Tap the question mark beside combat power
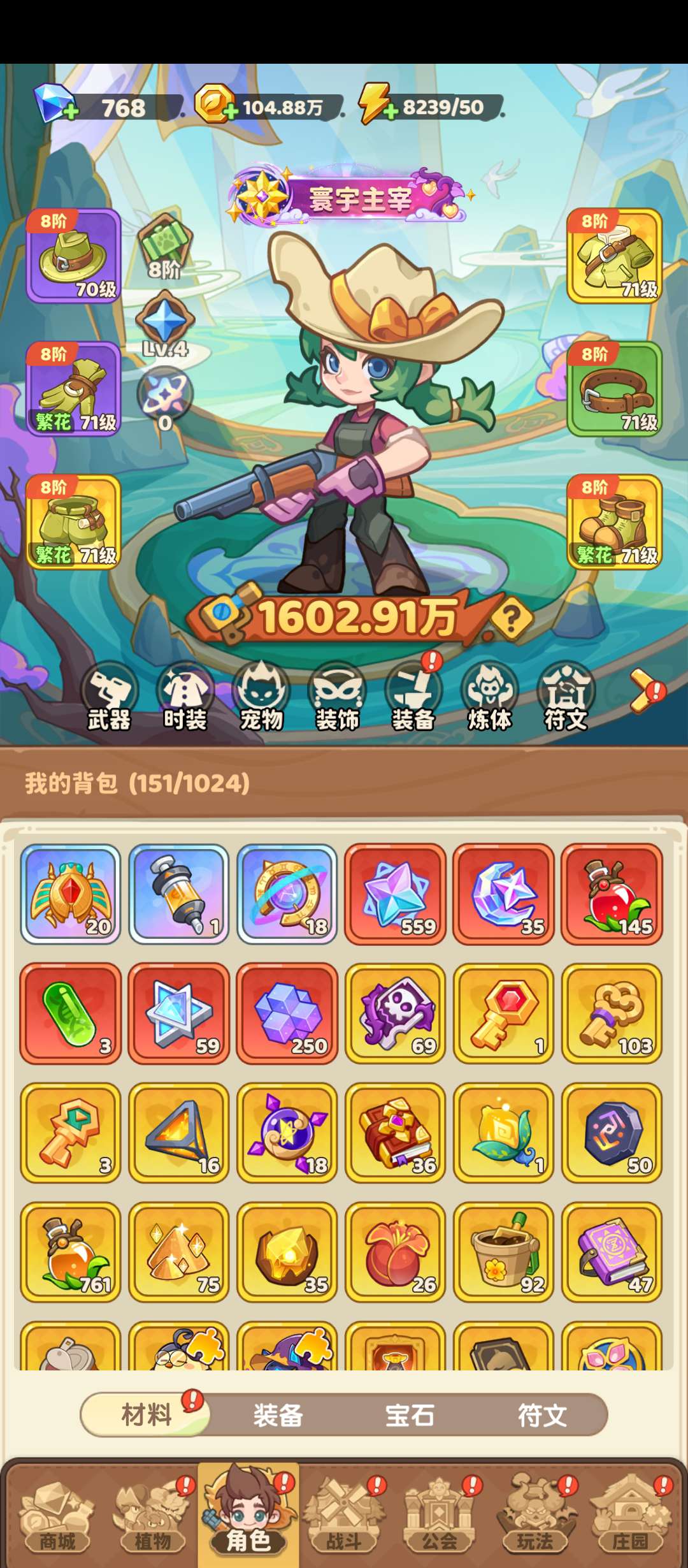Image resolution: width=688 pixels, height=1568 pixels. 512,619
